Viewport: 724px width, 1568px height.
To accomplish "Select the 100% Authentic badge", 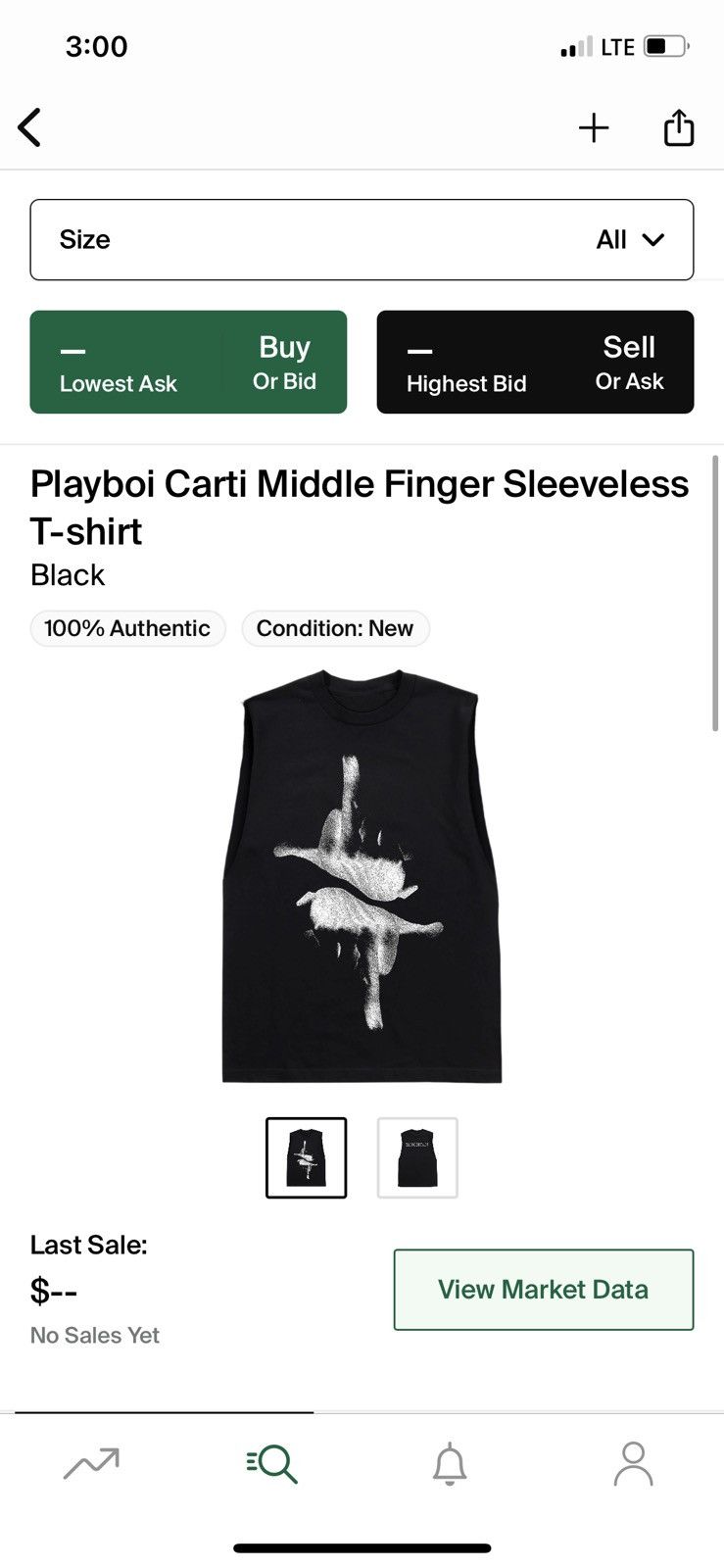I will click(127, 628).
